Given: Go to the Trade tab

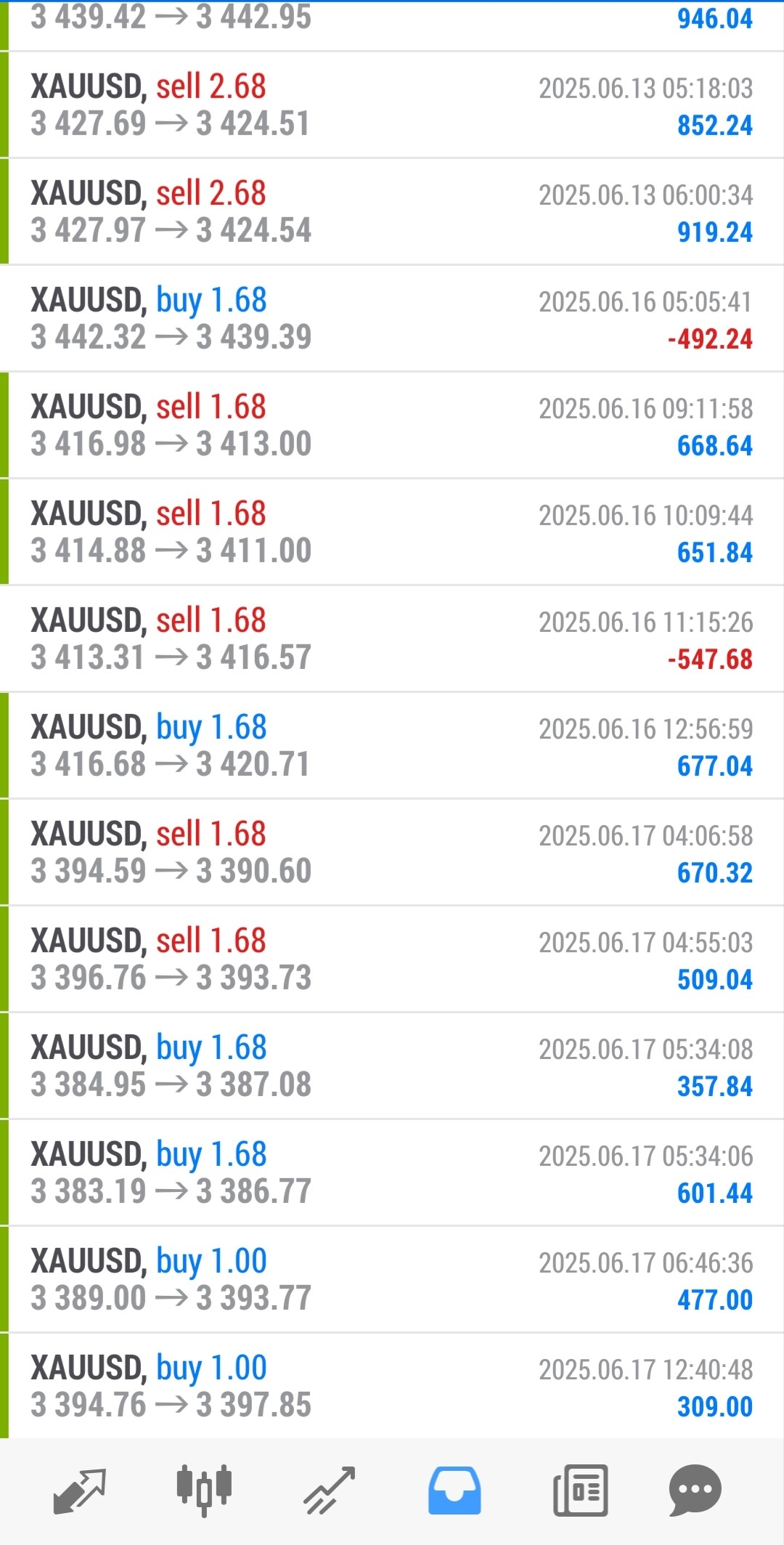Looking at the screenshot, I should (329, 1491).
